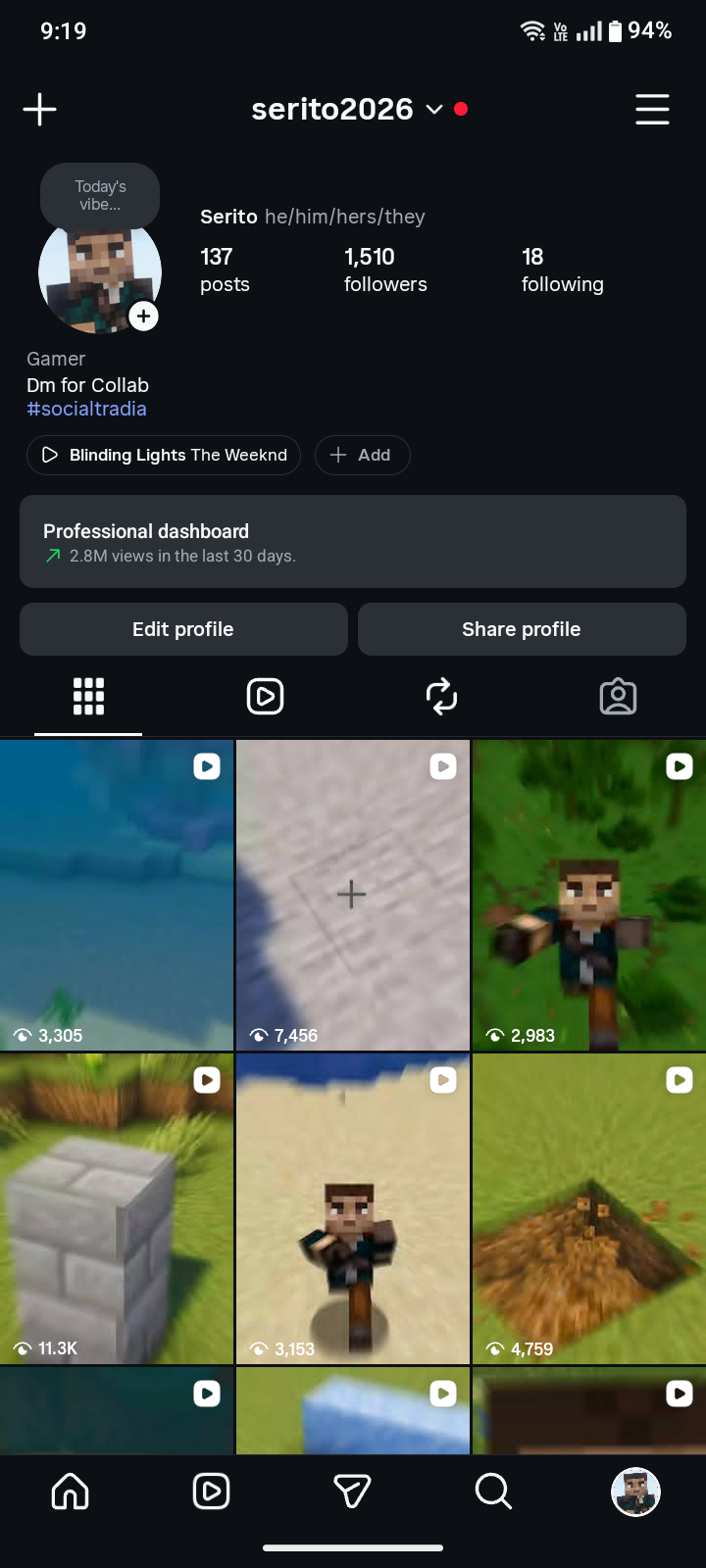Go to the Home feed

coord(70,1492)
